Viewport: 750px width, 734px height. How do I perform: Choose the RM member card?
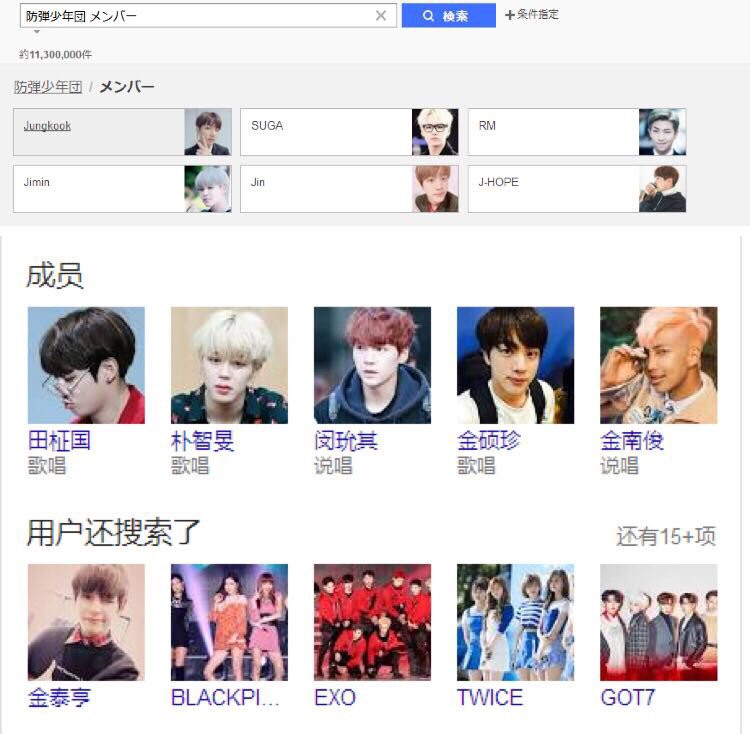coord(576,132)
